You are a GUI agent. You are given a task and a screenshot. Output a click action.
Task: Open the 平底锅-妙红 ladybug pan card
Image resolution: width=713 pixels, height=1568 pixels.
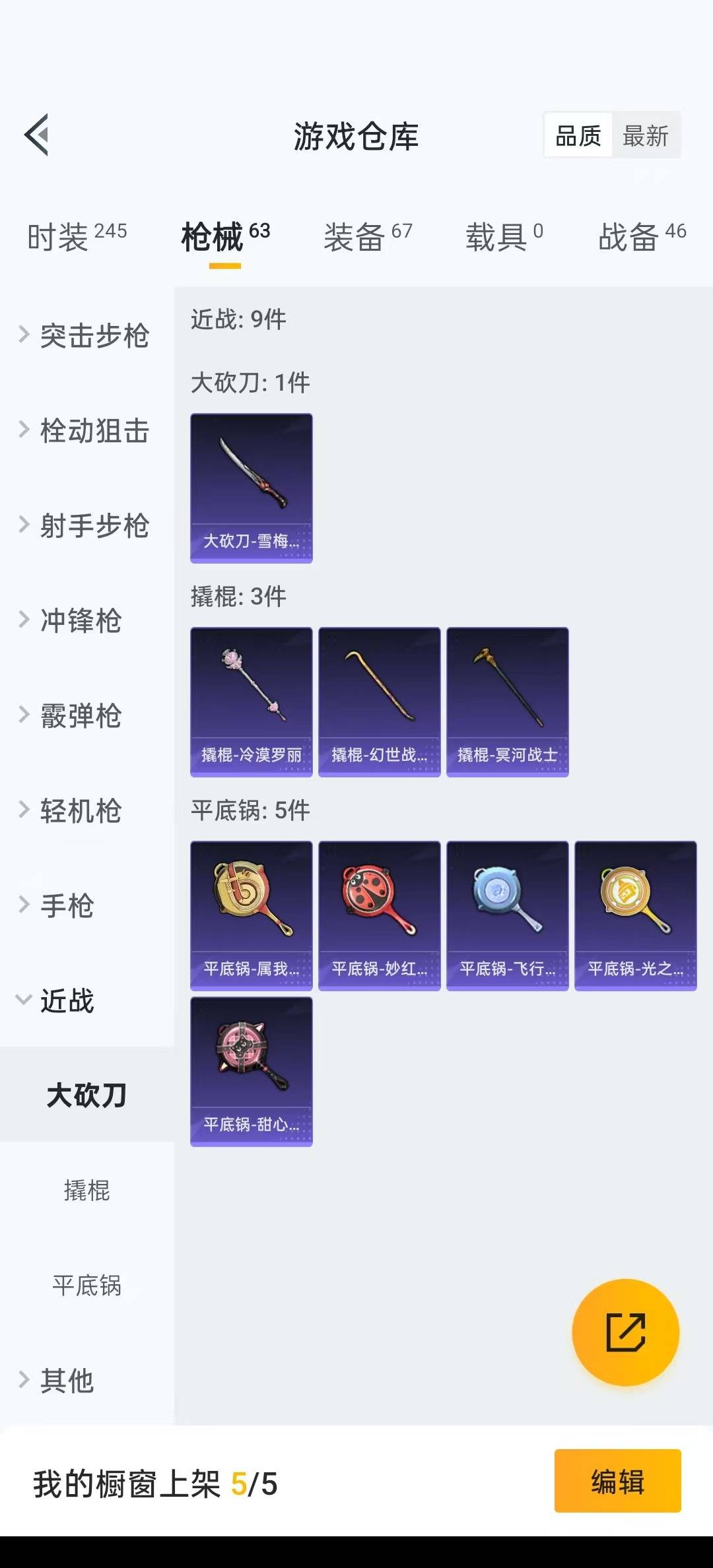[x=380, y=916]
